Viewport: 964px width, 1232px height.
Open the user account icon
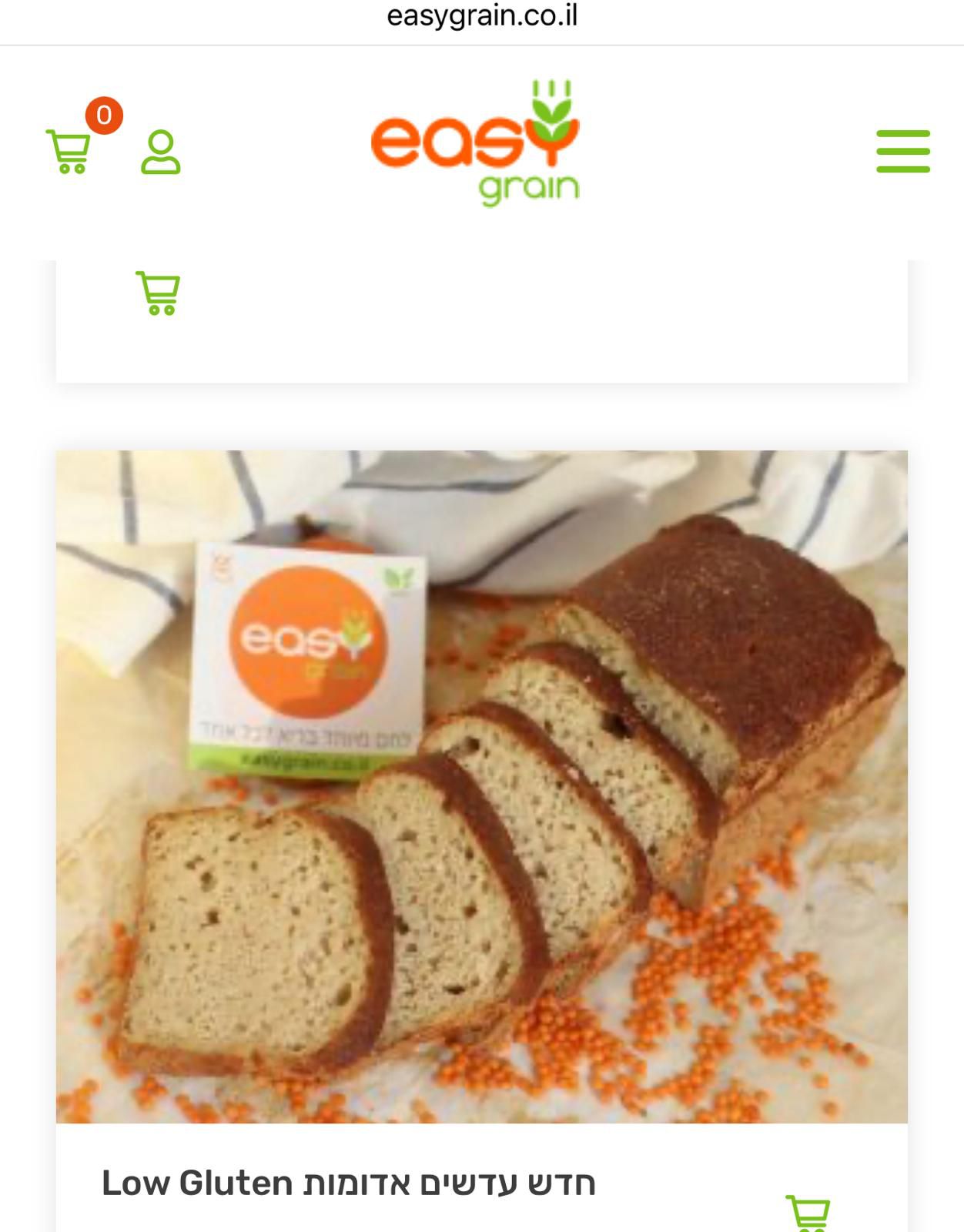pos(160,152)
